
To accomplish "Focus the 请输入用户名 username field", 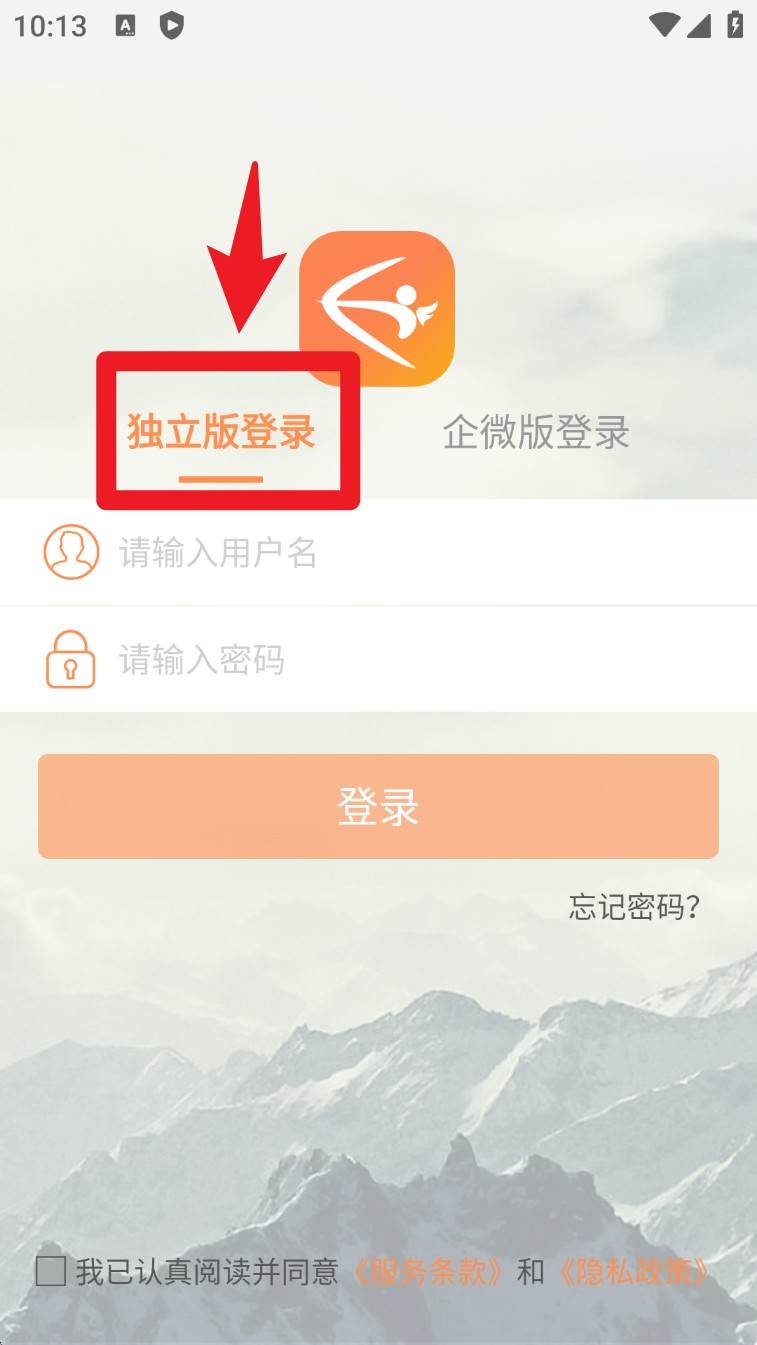I will coord(400,552).
